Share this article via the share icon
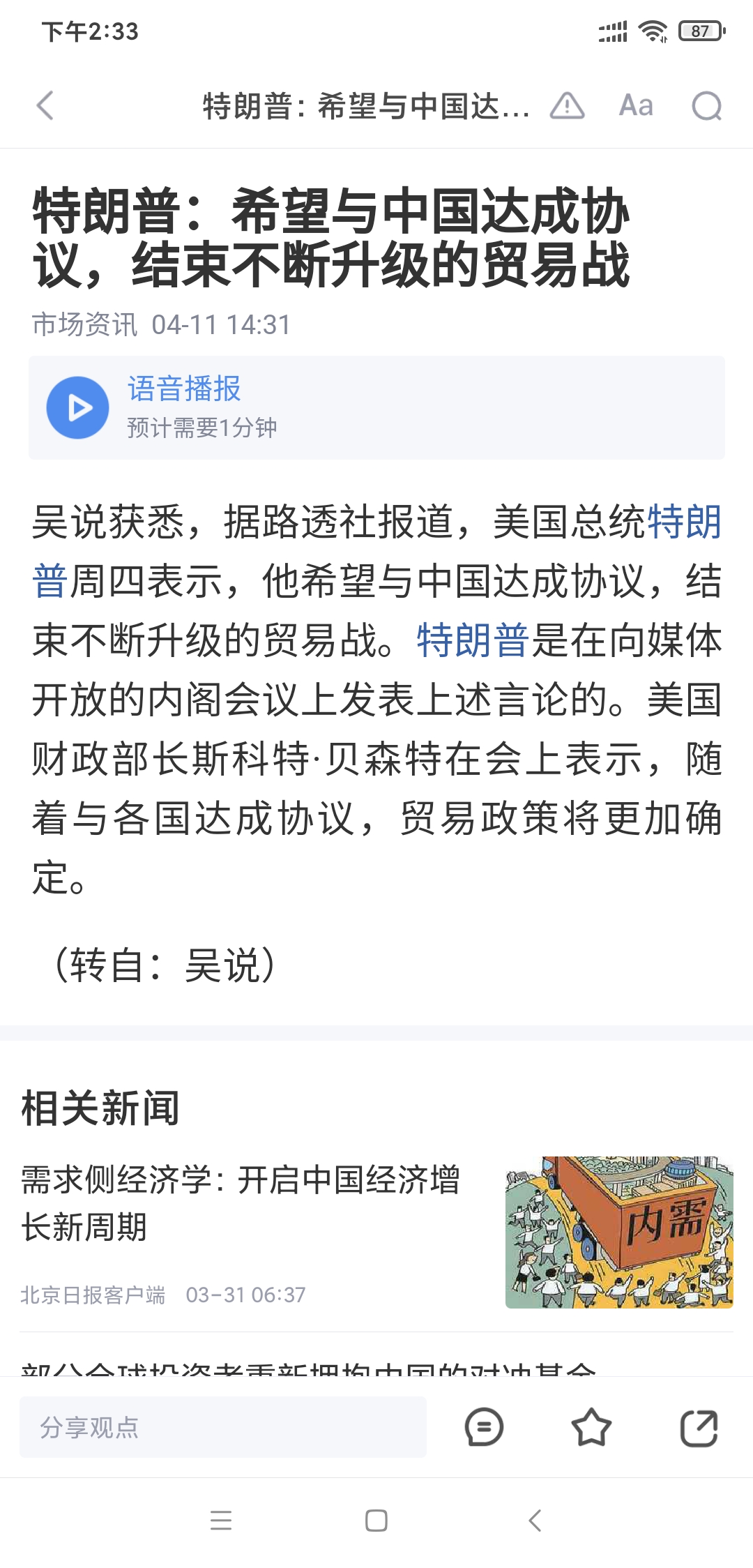Screen dimensions: 753x1568 click(x=699, y=1427)
